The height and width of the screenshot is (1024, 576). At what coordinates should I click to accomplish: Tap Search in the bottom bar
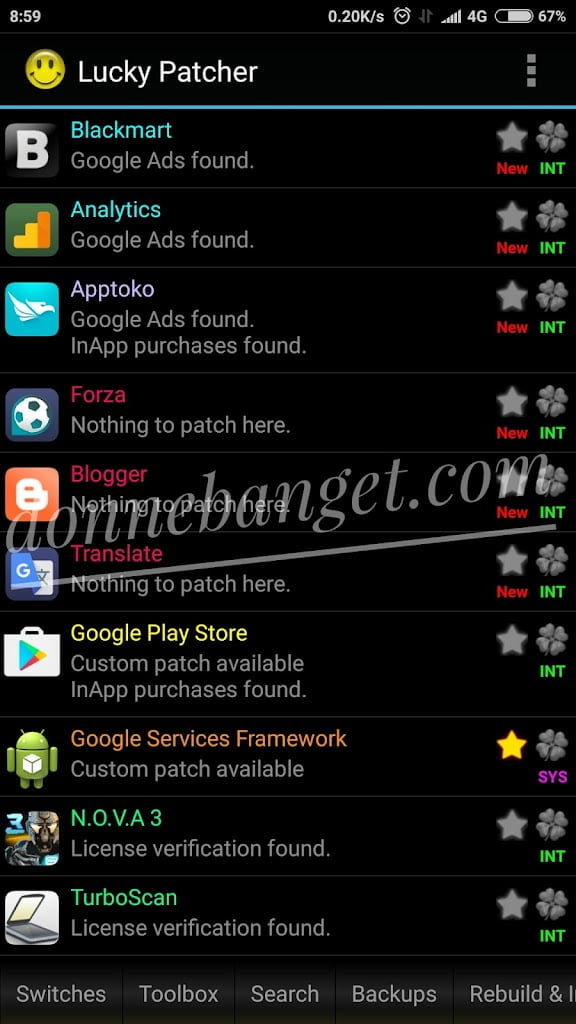[285, 994]
